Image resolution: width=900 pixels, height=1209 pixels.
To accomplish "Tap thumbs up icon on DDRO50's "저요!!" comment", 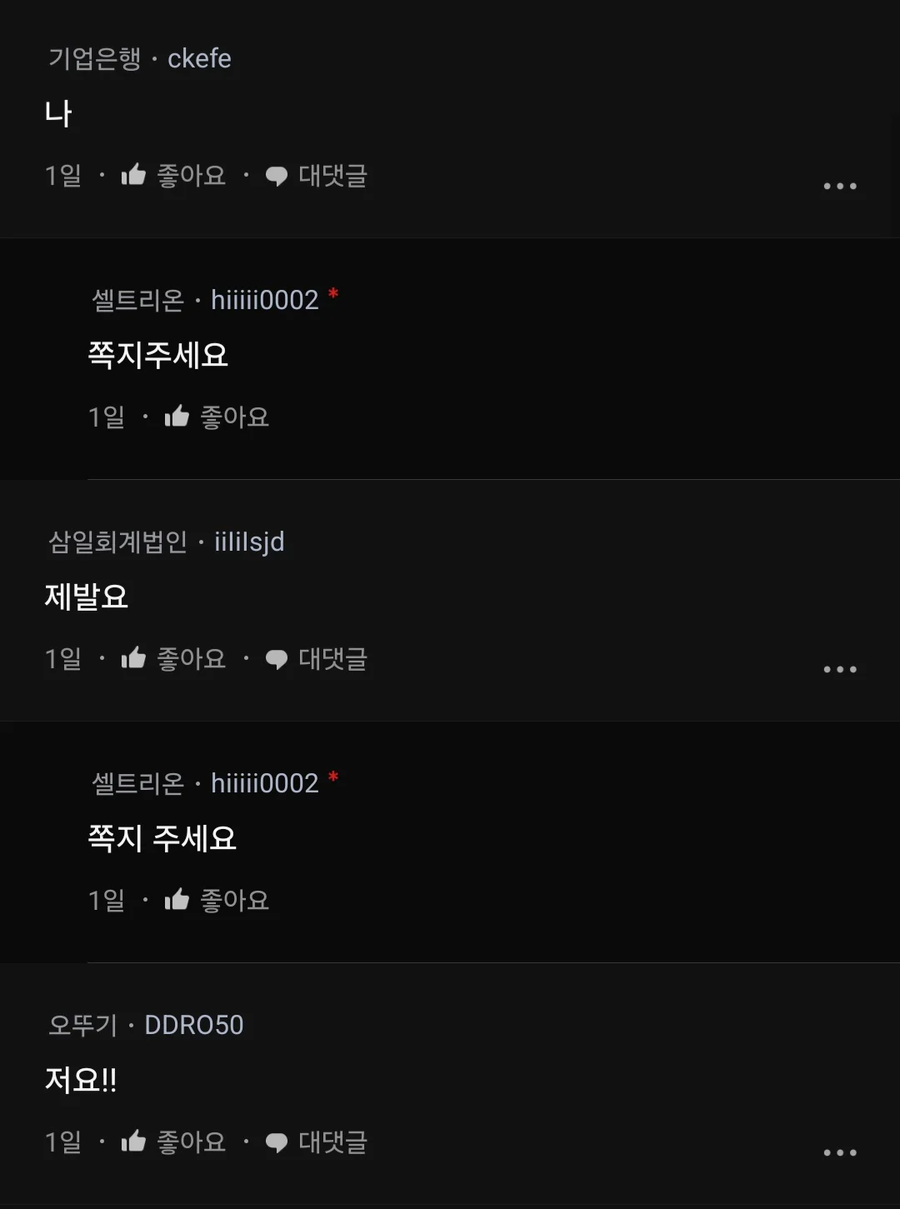I will click(133, 1141).
